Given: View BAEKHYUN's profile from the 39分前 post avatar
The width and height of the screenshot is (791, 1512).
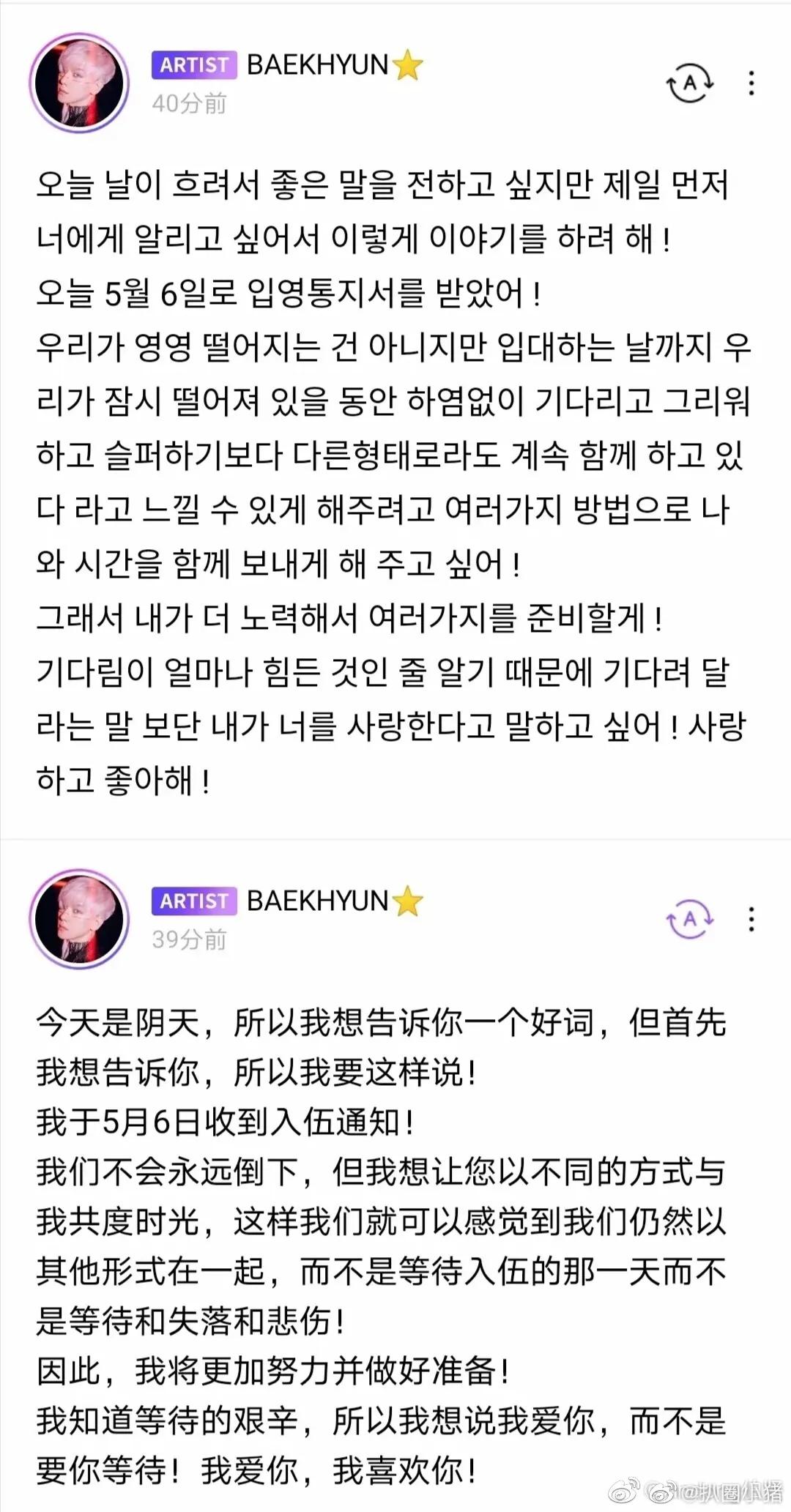Looking at the screenshot, I should (x=79, y=919).
